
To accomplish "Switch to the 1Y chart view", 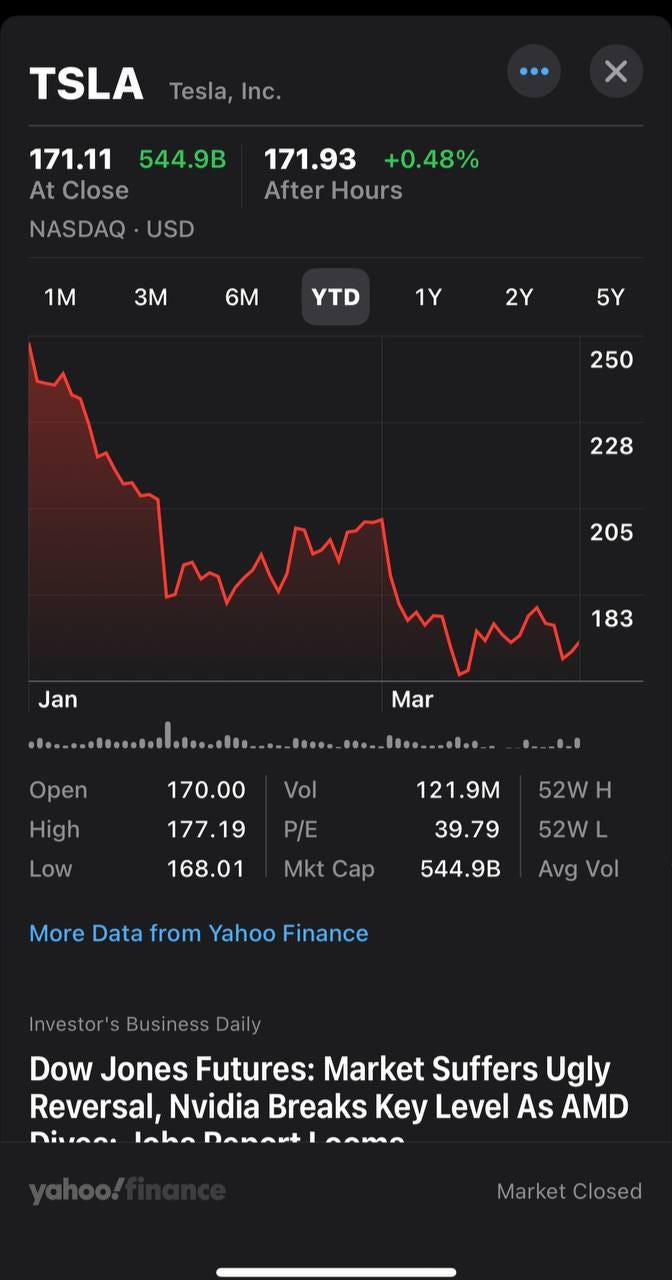I will (x=428, y=297).
